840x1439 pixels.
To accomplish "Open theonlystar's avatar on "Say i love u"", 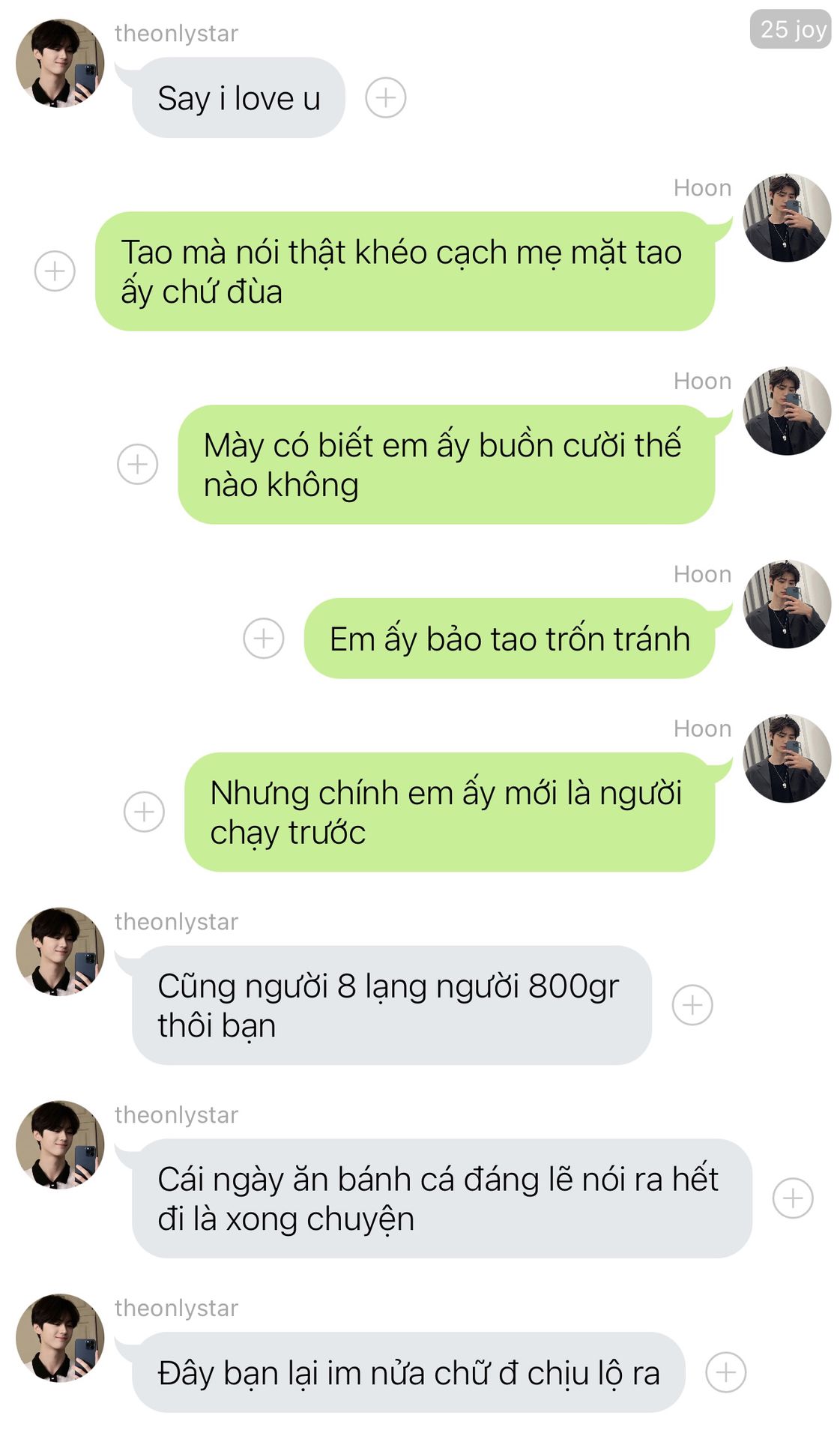I will (60, 64).
